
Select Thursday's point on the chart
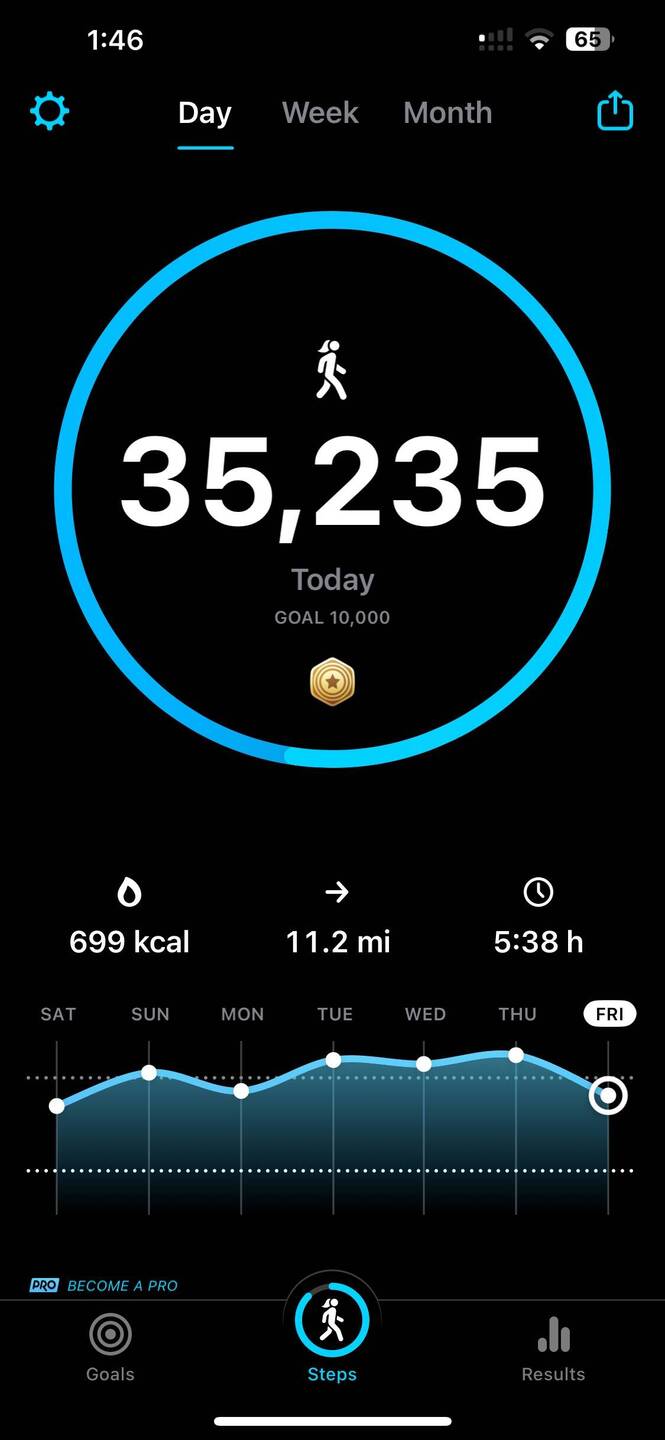point(516,1055)
